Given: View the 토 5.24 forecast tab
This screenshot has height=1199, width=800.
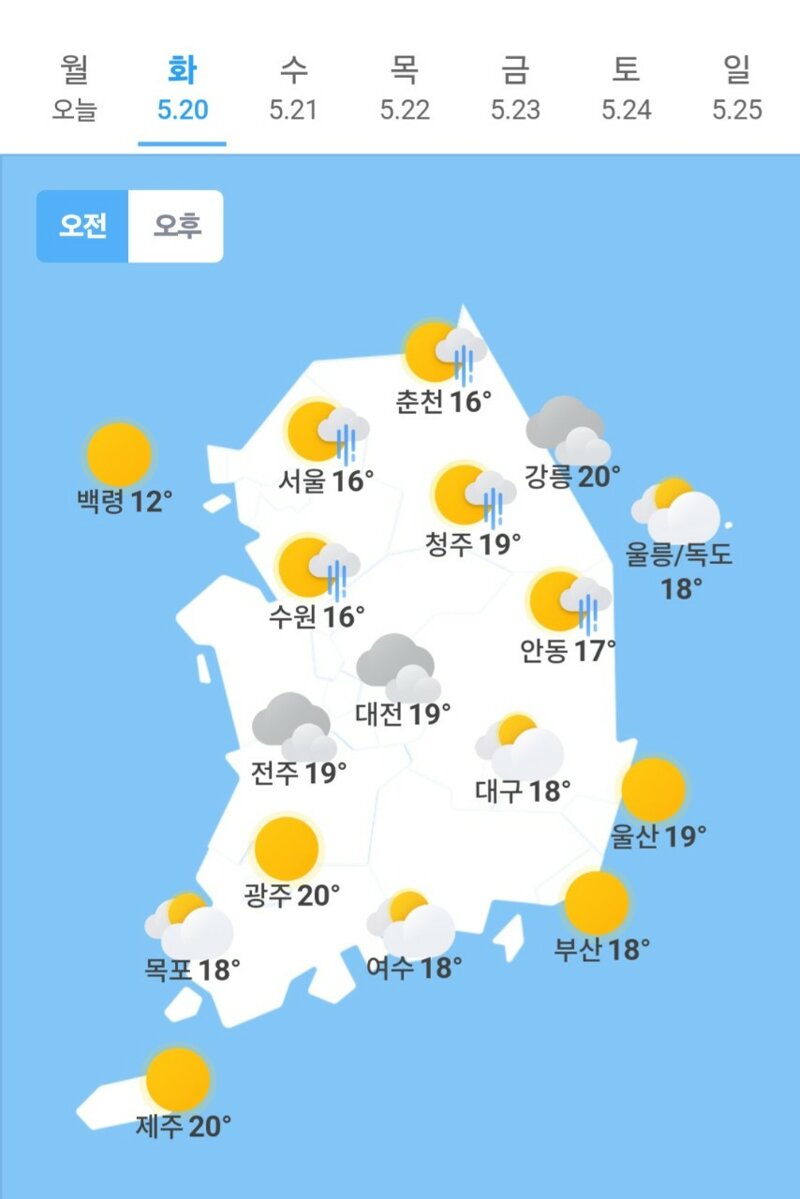Looking at the screenshot, I should click(x=626, y=89).
